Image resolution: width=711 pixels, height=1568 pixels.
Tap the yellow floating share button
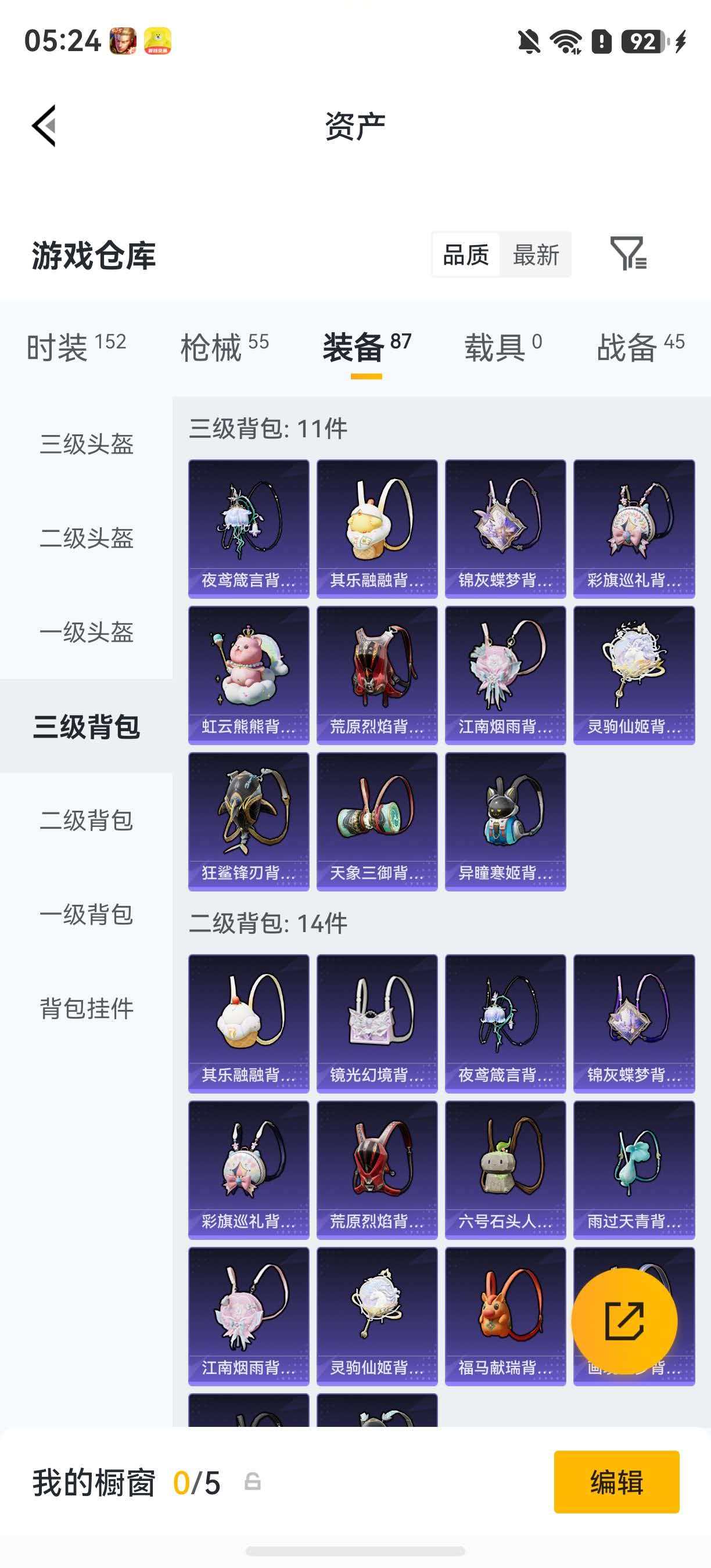(624, 1321)
